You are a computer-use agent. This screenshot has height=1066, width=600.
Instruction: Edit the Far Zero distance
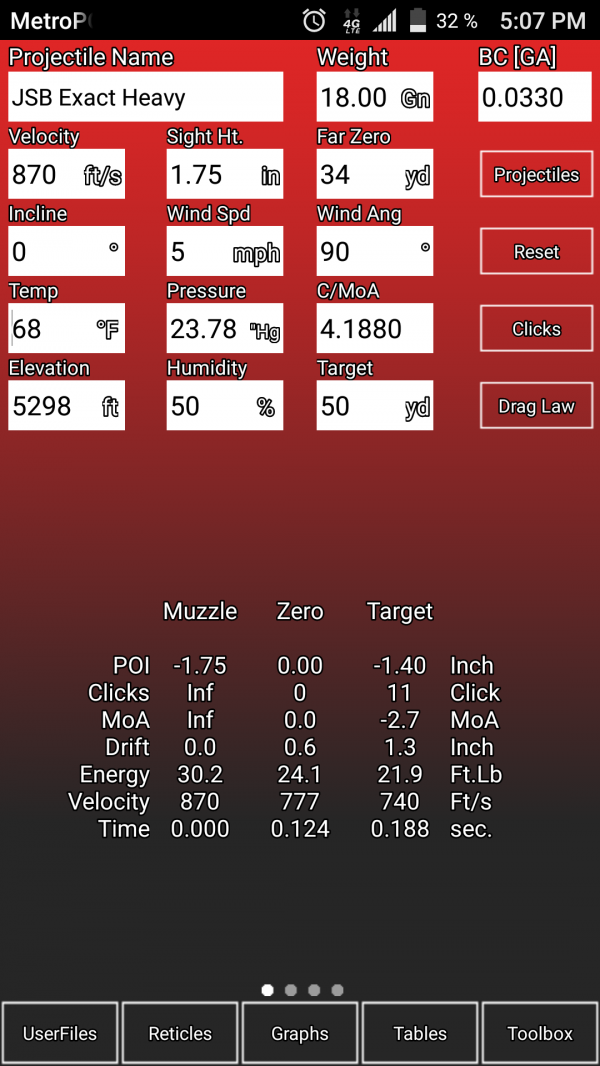pos(374,175)
